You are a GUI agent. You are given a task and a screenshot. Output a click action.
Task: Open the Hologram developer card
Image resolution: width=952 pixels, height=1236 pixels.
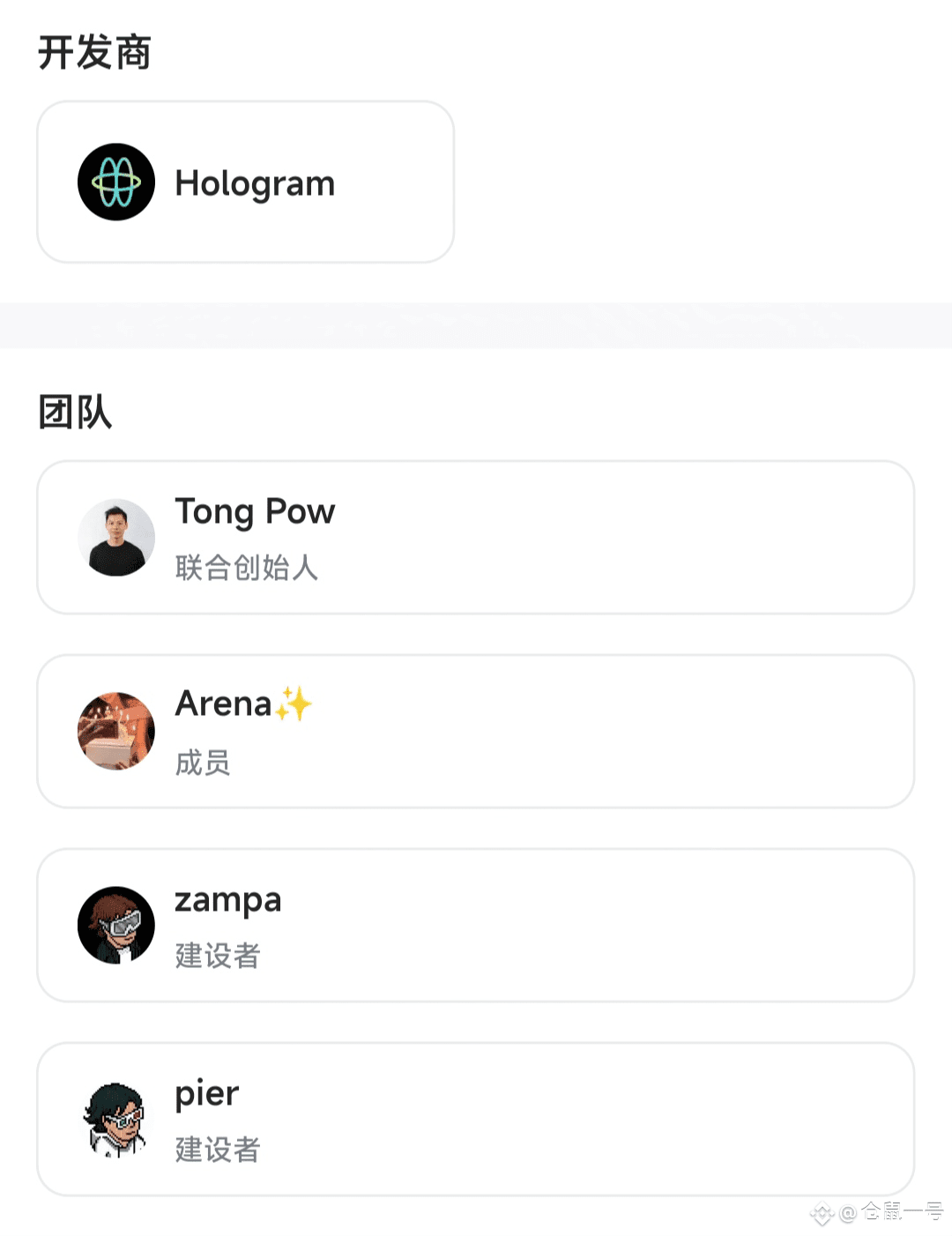tap(245, 182)
